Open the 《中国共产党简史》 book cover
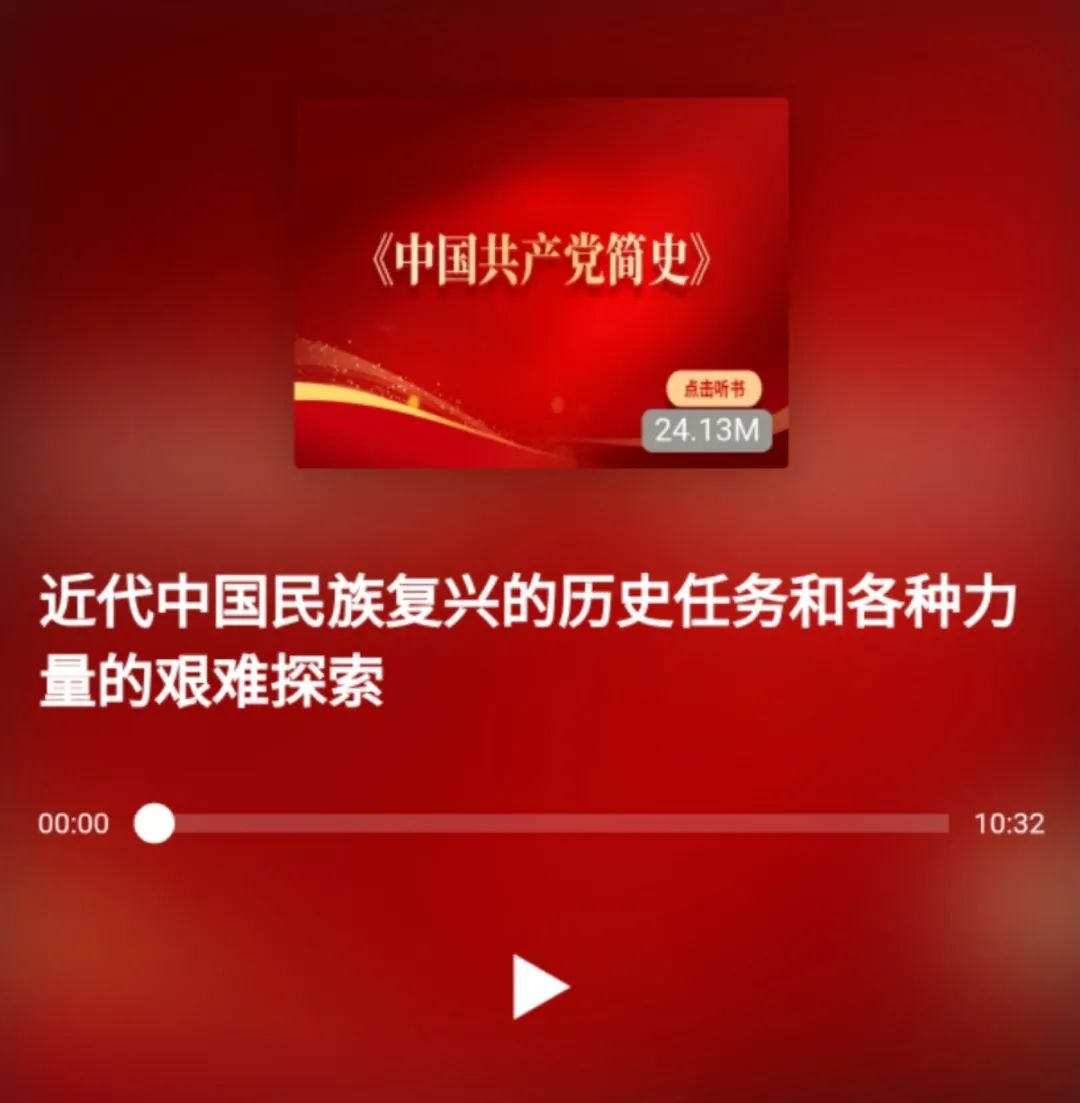 click(x=540, y=280)
